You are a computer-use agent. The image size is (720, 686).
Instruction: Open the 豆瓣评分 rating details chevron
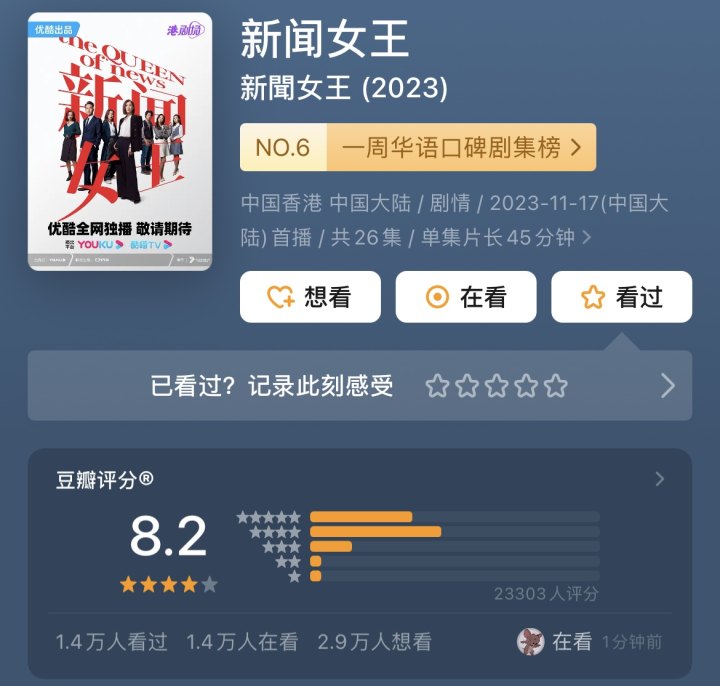659,479
